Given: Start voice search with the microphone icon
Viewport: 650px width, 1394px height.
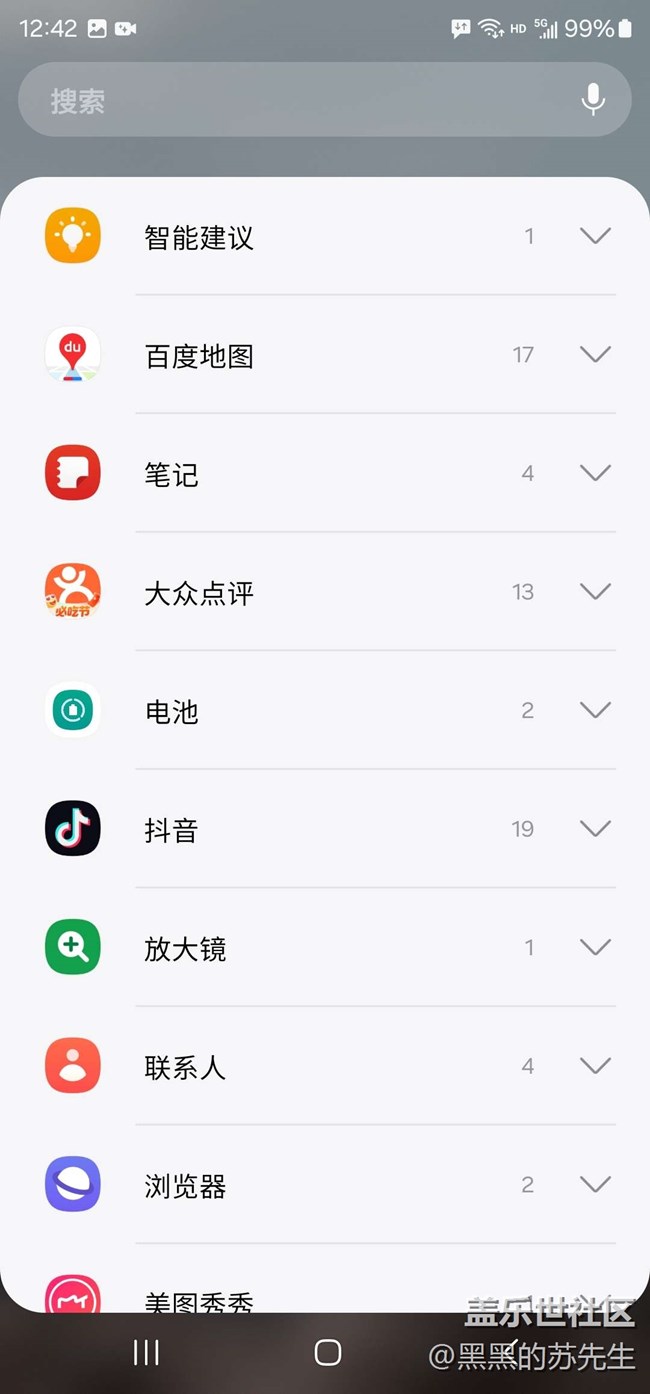Looking at the screenshot, I should (593, 99).
